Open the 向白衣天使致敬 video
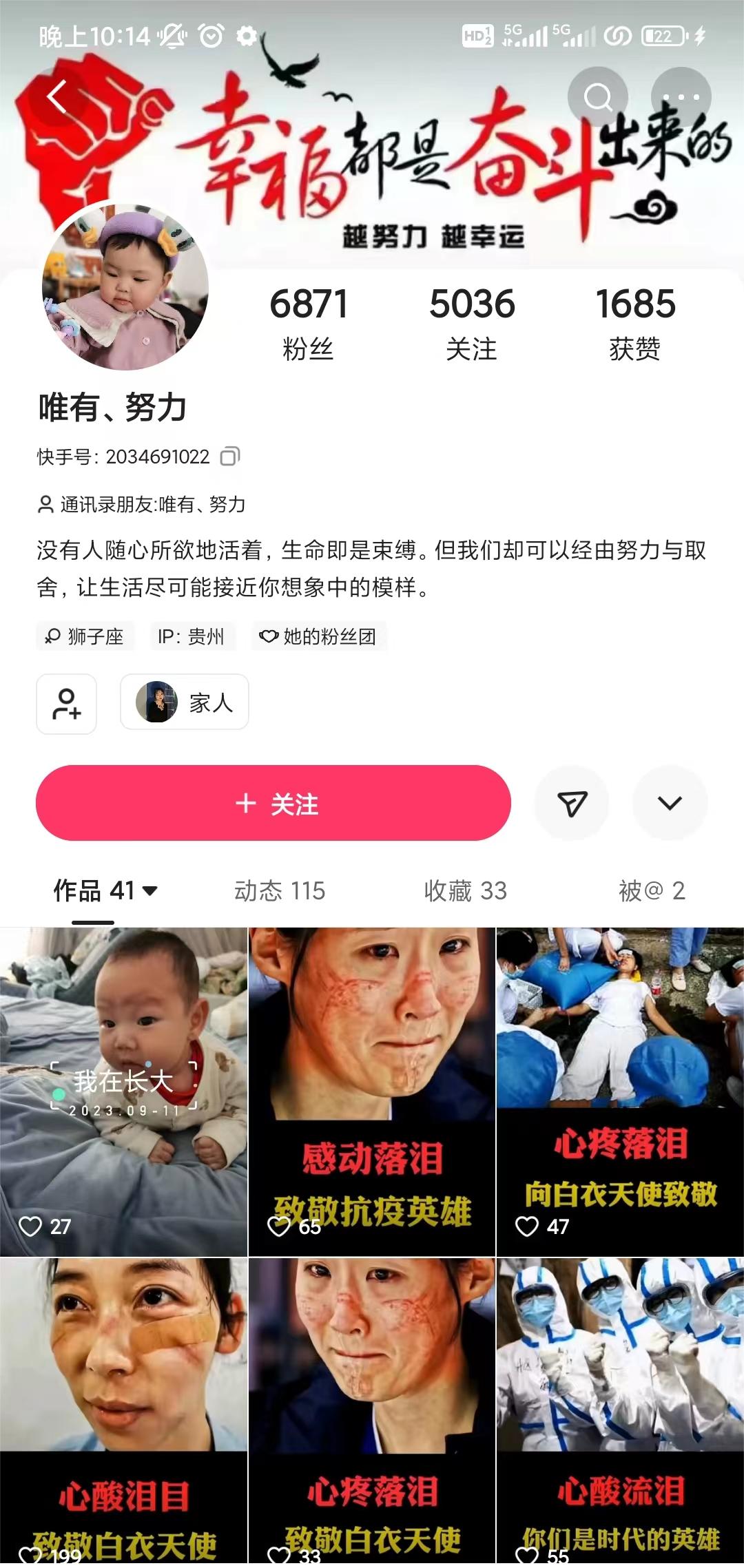The width and height of the screenshot is (744, 1568). [x=620, y=1091]
